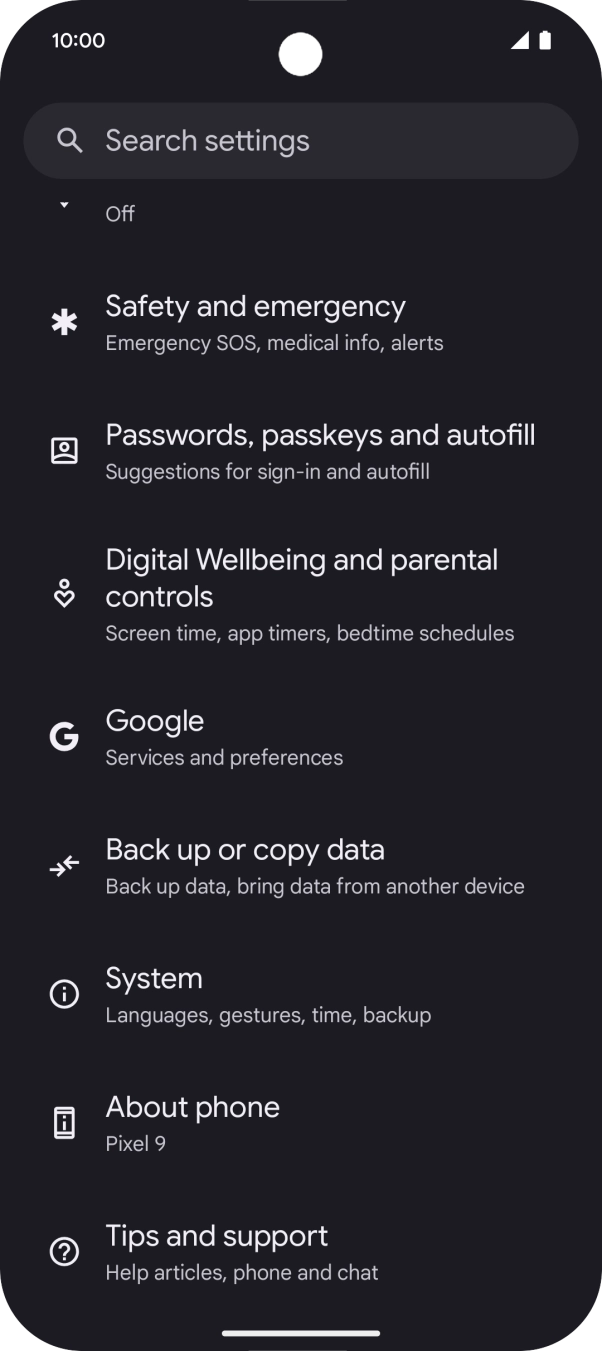
Task: Open Digital Wellbeing and parental controls
Action: [300, 594]
